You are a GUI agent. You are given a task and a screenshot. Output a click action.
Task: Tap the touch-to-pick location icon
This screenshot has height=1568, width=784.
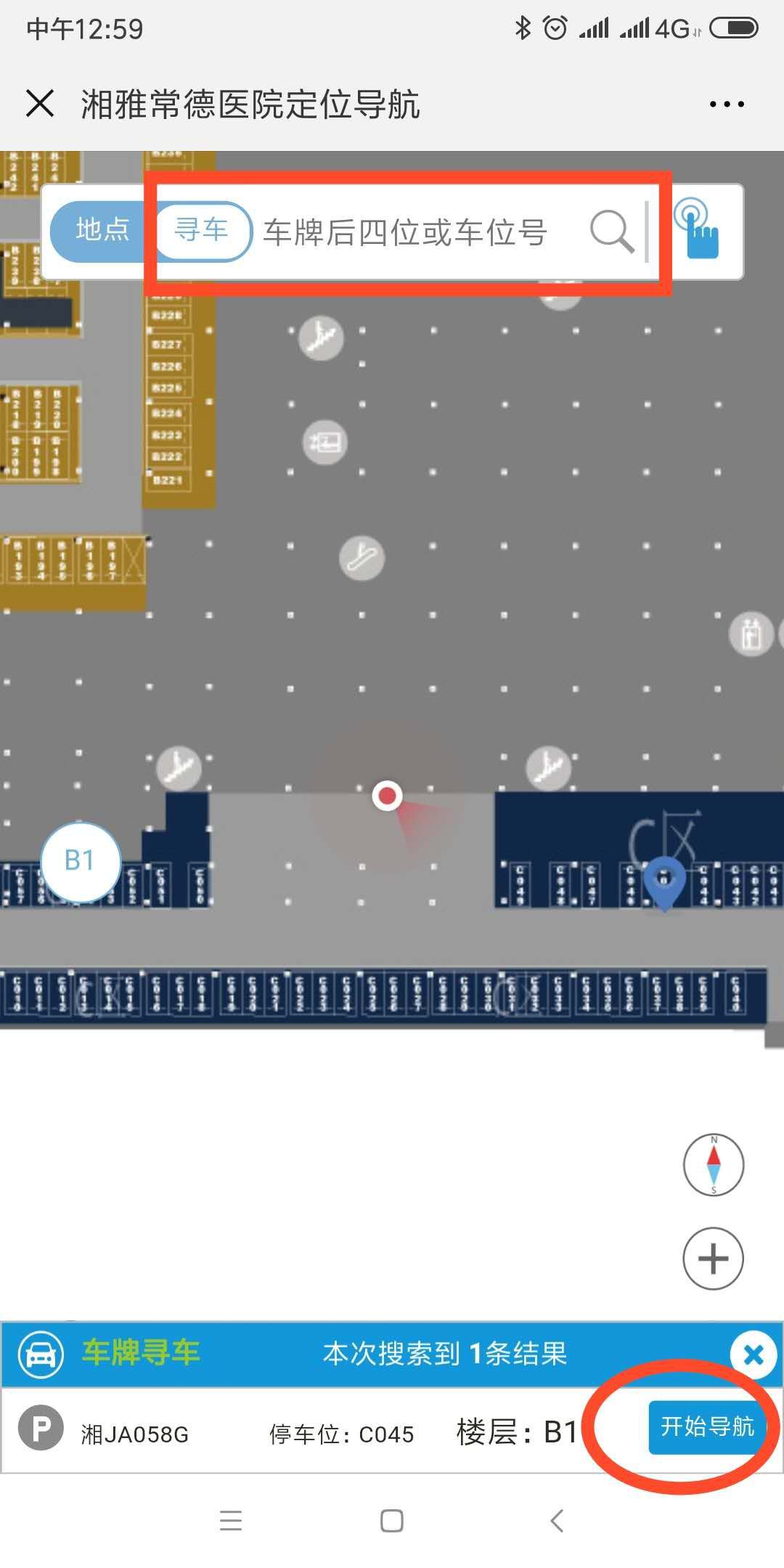click(x=697, y=229)
